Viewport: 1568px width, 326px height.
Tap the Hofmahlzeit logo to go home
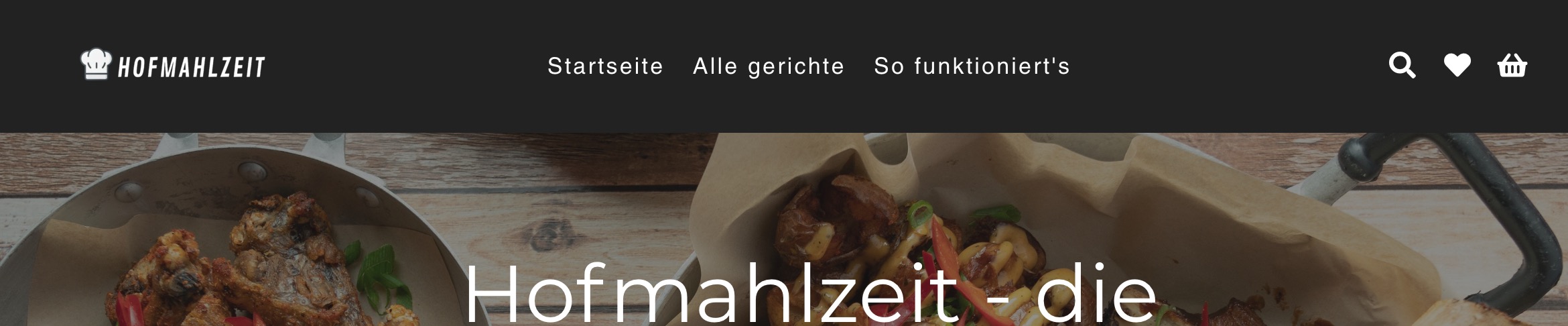(173, 66)
